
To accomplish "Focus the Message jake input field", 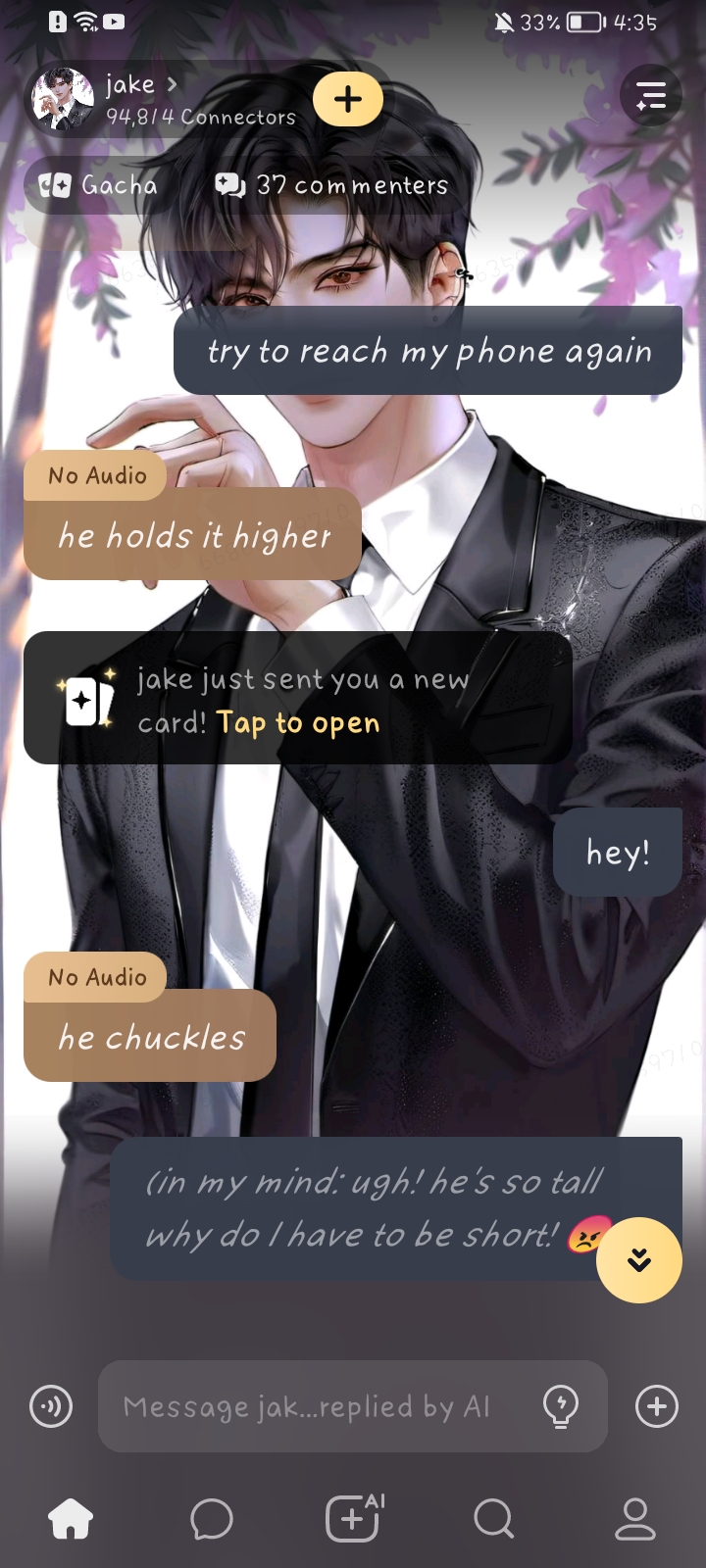I will [x=314, y=1407].
